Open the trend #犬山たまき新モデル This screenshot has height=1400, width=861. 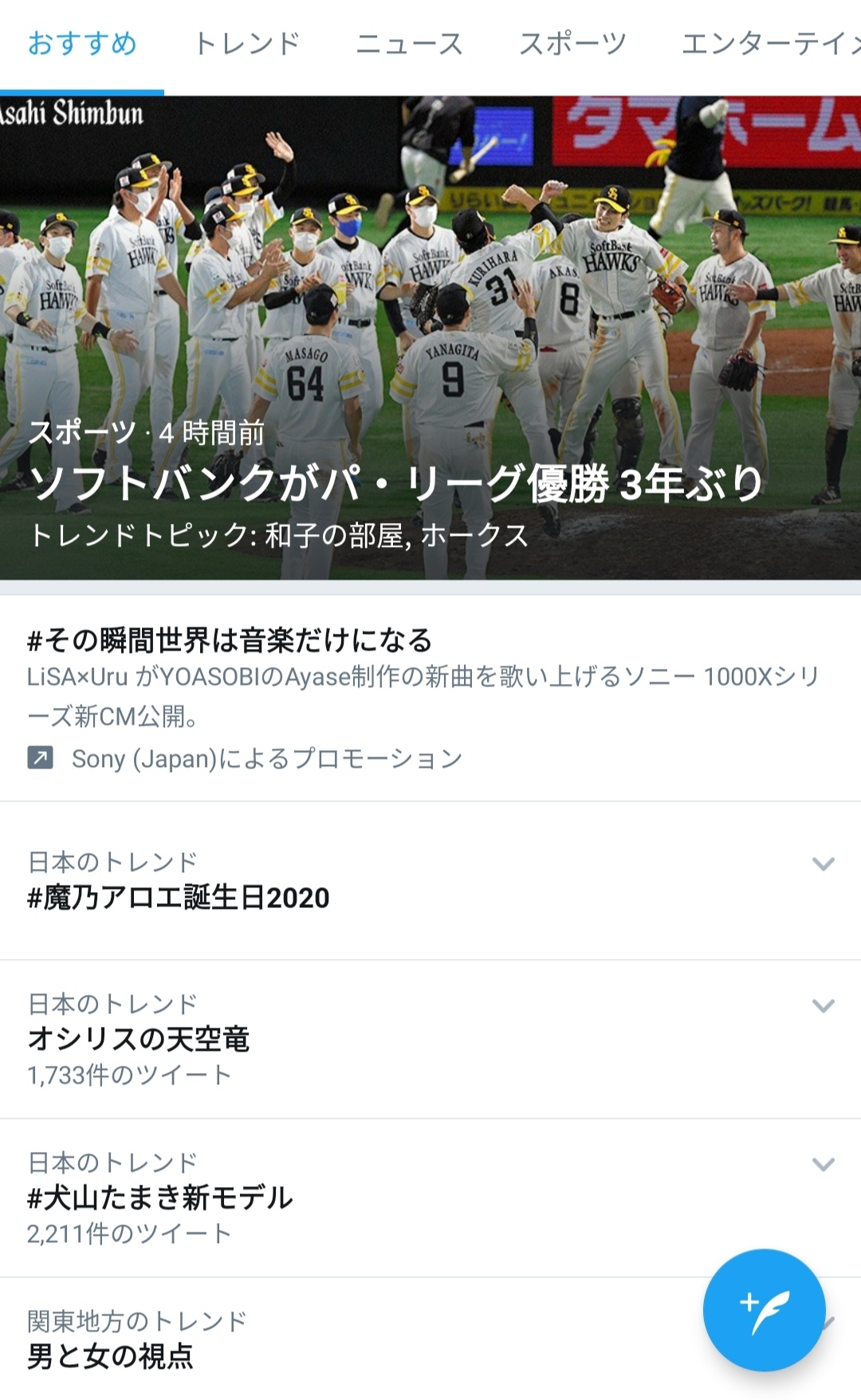pos(160,1197)
